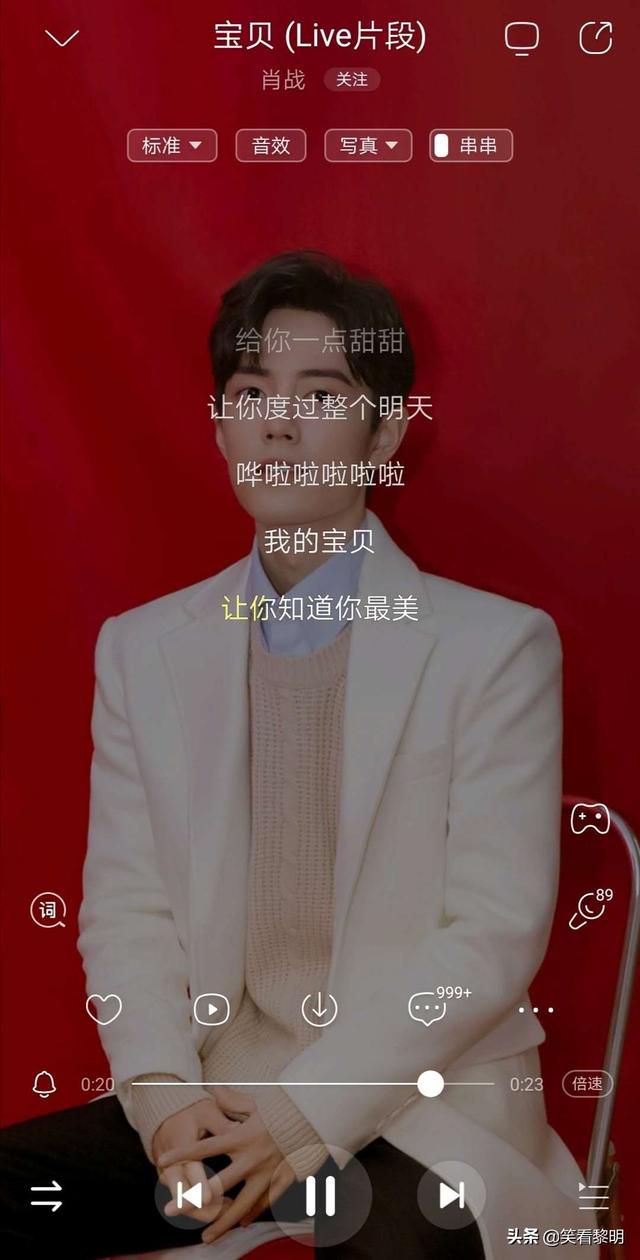Pause the playback
The width and height of the screenshot is (640, 1260).
[320, 1195]
